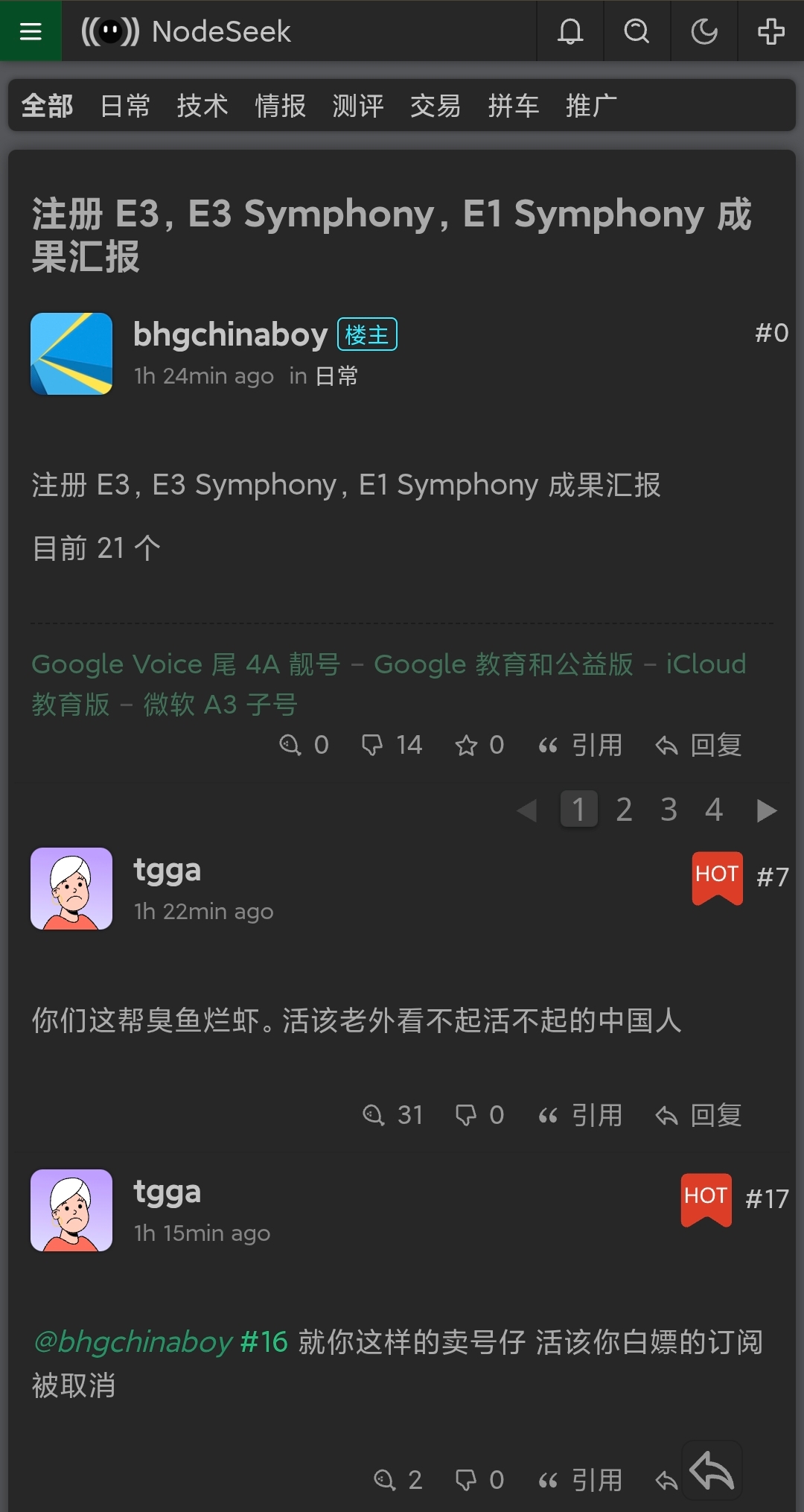The width and height of the screenshot is (804, 1512).
Task: Select the 交易 category tab
Action: pos(435,106)
